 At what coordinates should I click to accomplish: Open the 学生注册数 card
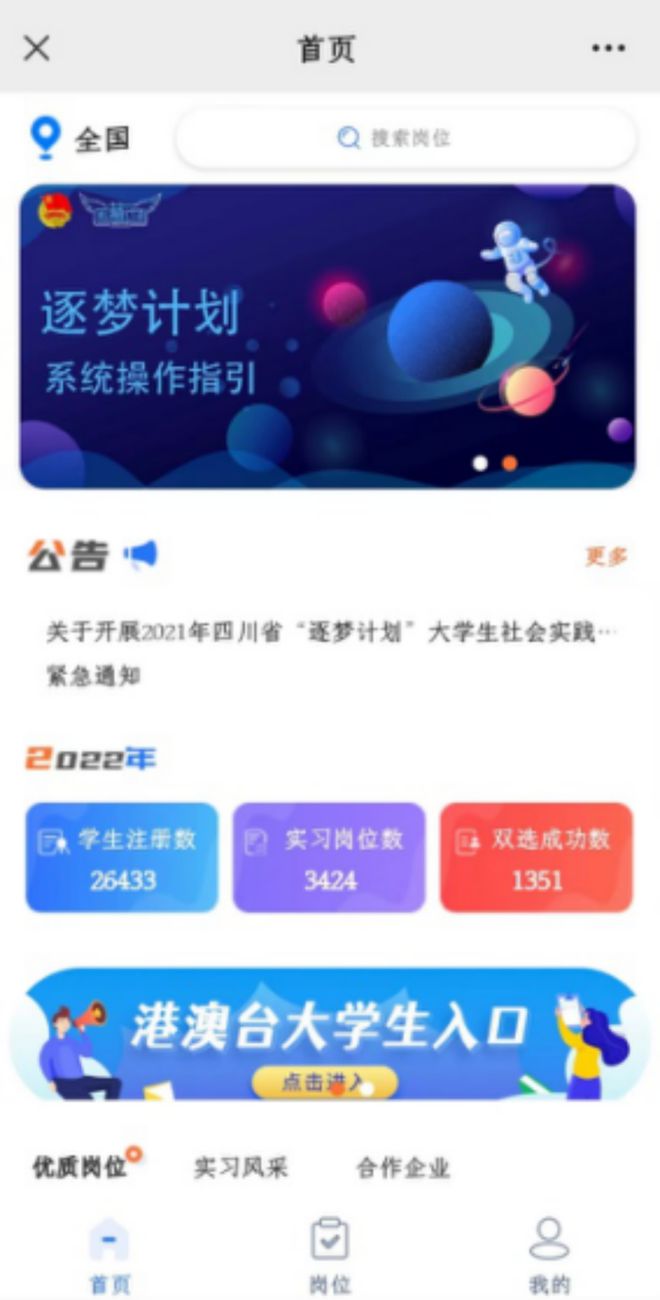point(122,858)
